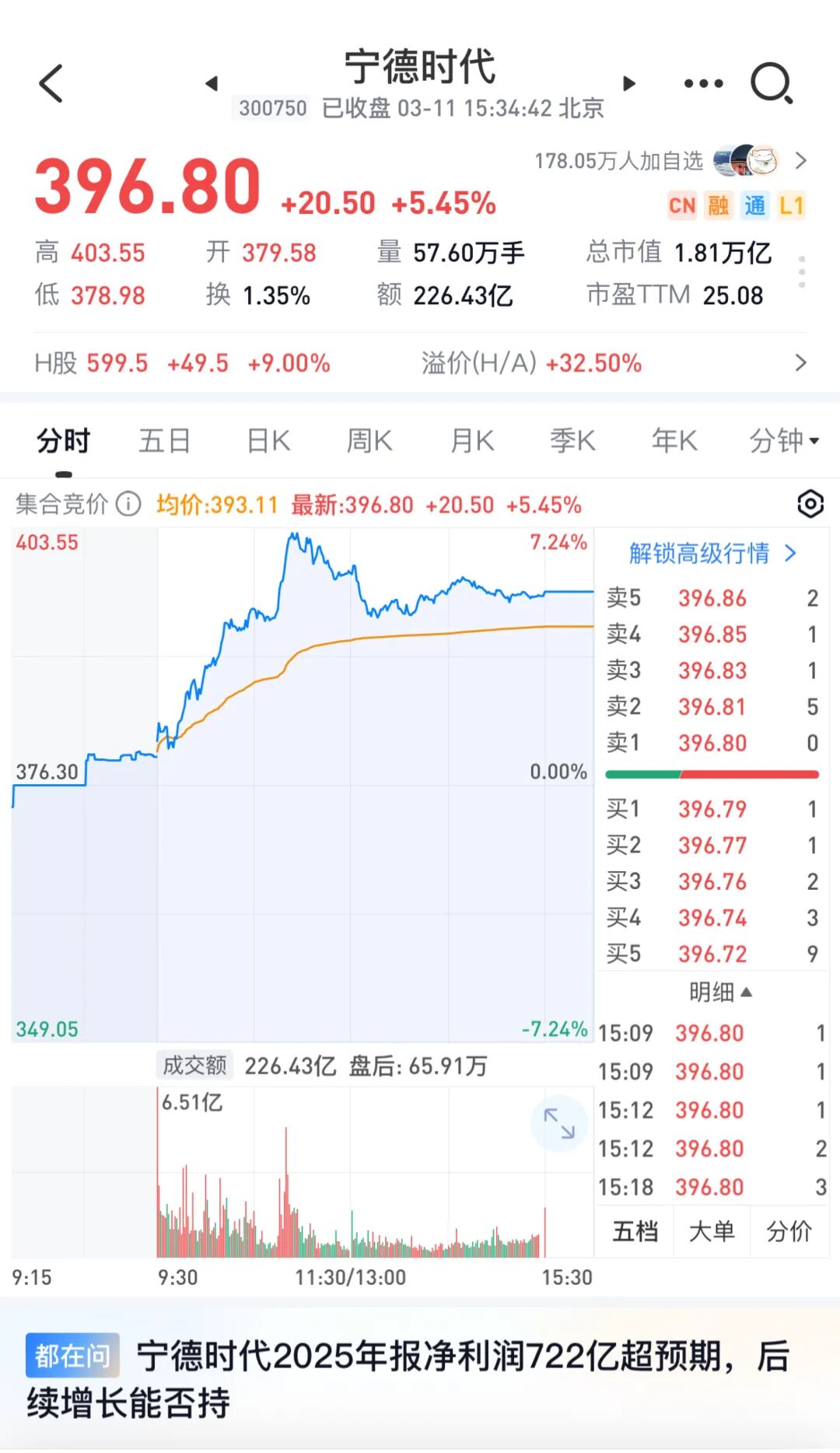Tap 解锁高级行情 link

(712, 553)
